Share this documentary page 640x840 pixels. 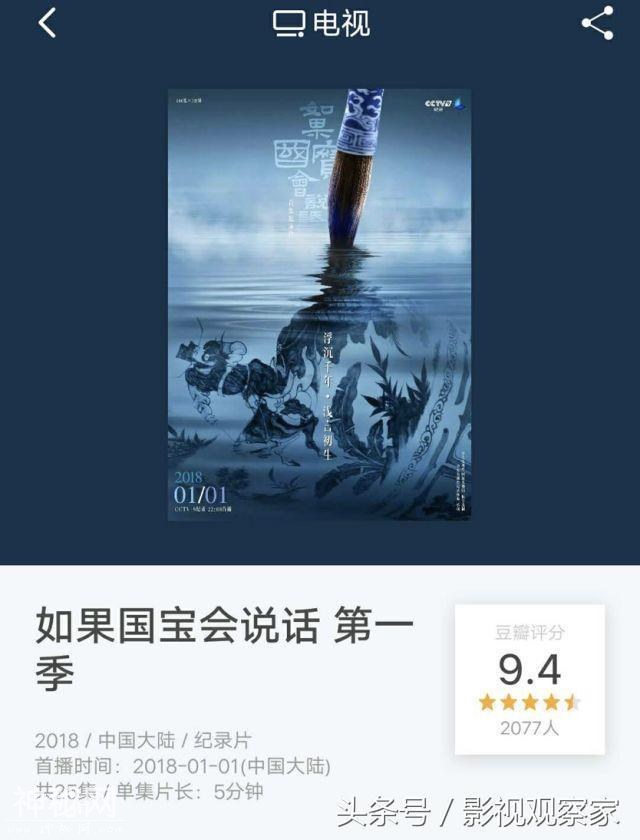(597, 23)
